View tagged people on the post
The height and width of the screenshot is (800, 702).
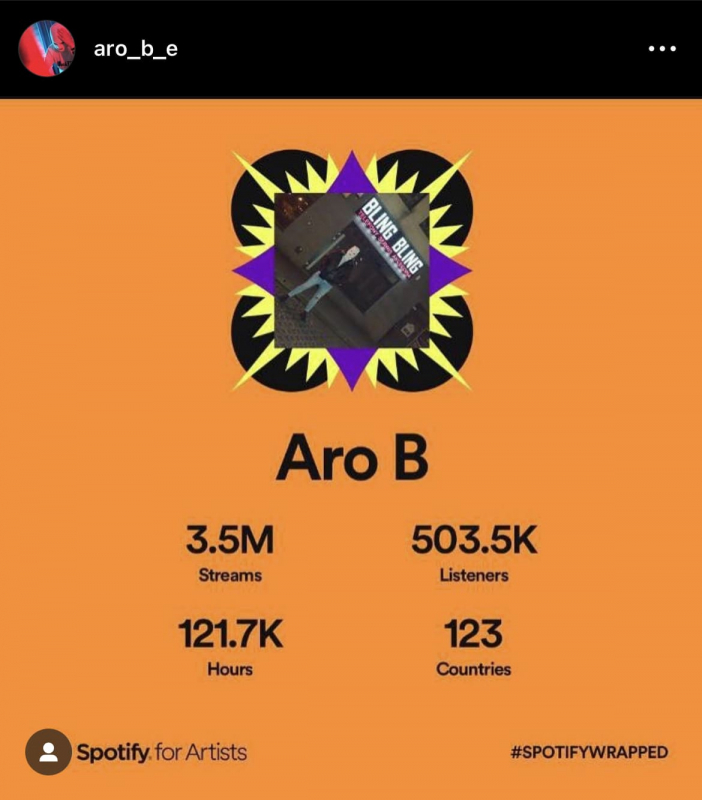tap(46, 751)
